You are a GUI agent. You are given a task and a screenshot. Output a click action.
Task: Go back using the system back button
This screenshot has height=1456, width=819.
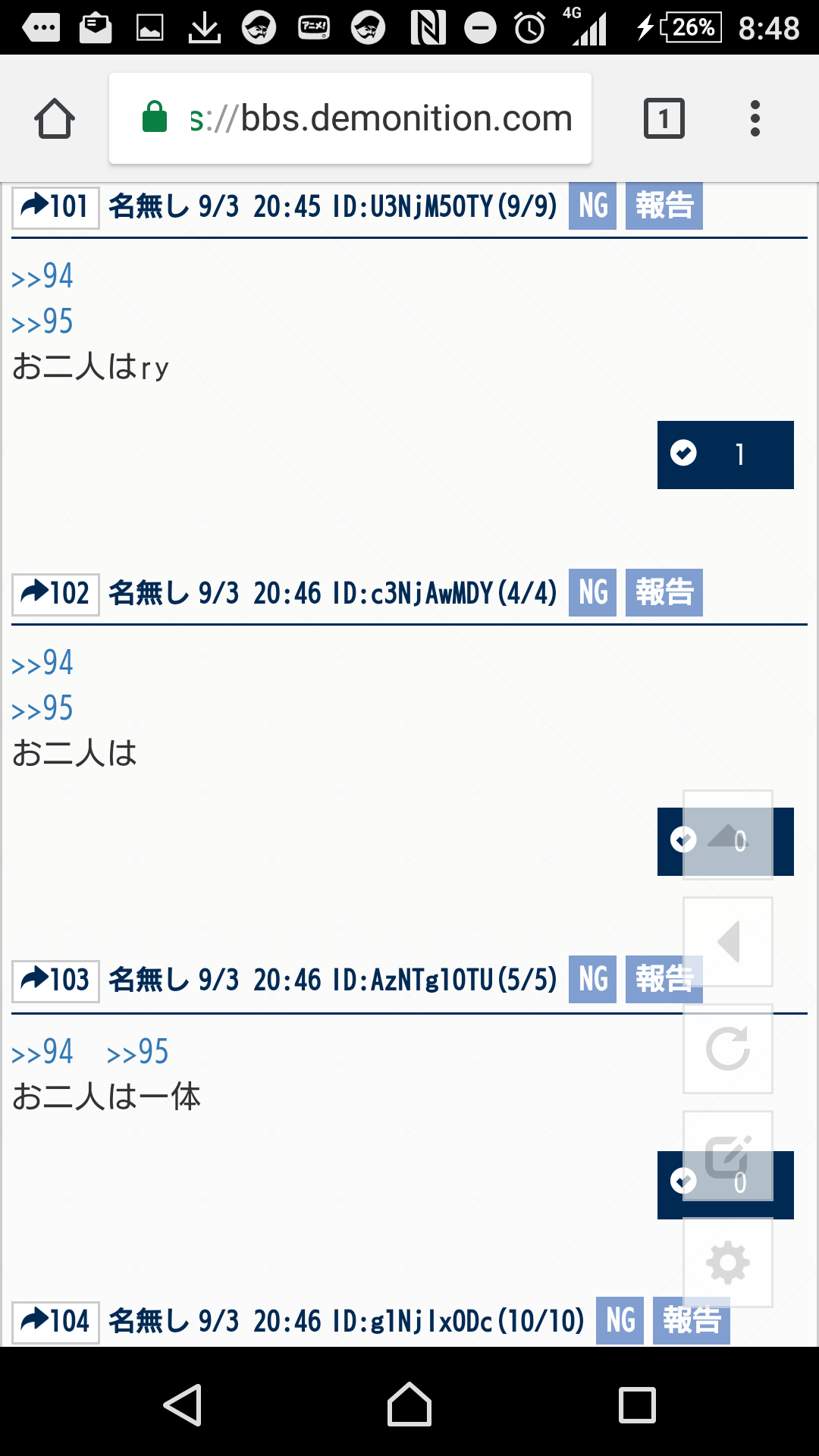(183, 1405)
